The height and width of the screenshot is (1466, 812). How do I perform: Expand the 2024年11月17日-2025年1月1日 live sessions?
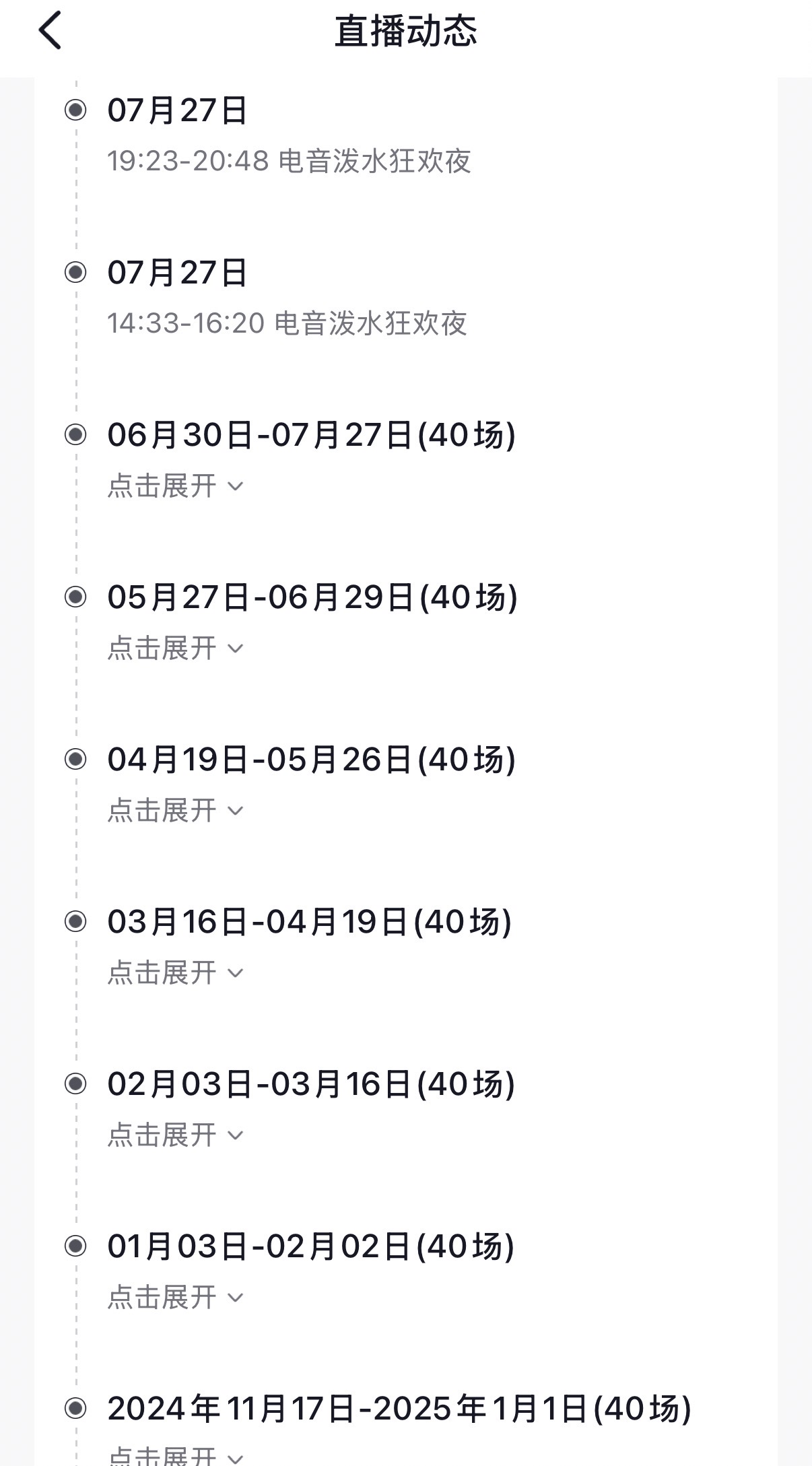pos(175,1455)
